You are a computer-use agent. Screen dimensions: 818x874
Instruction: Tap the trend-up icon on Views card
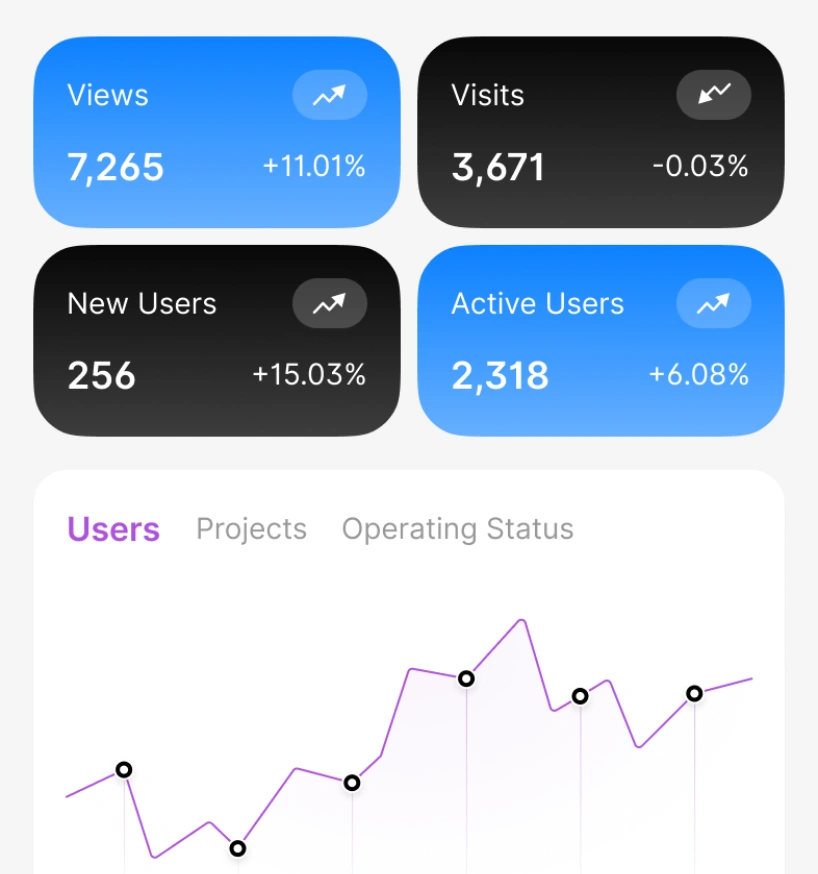click(329, 95)
